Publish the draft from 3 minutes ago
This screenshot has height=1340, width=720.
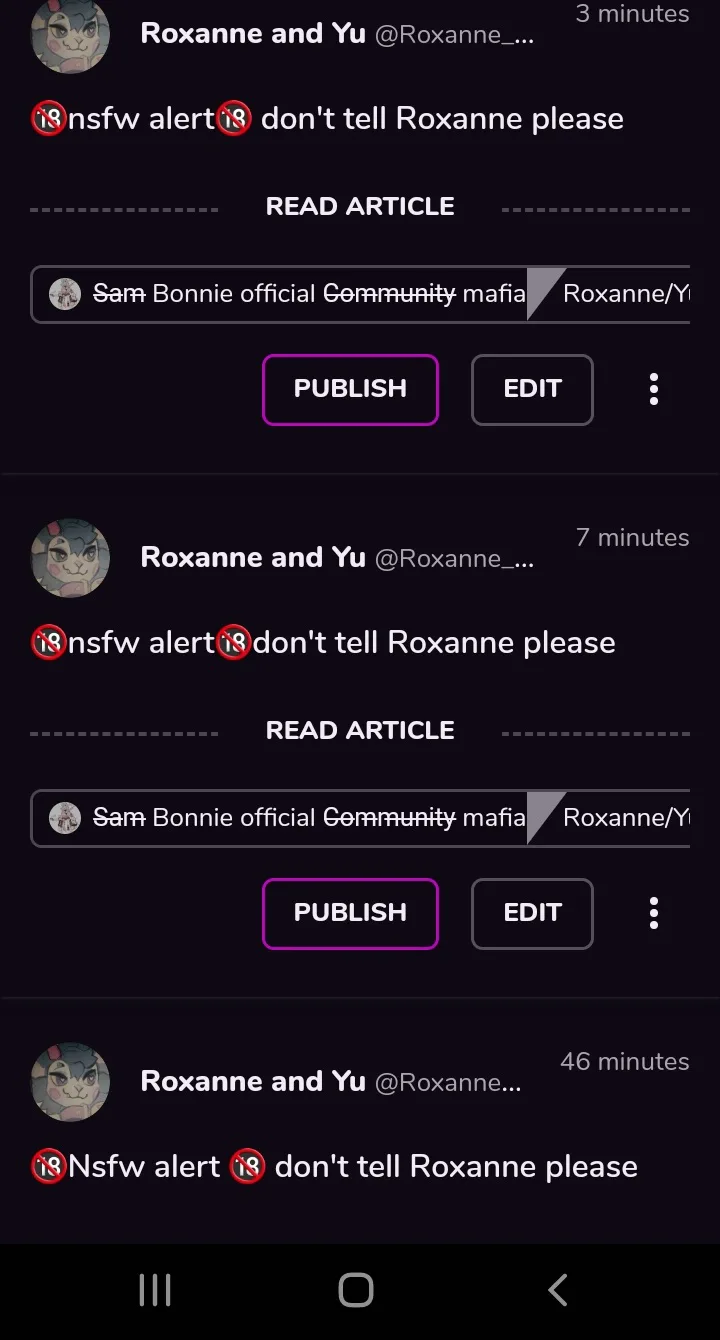(350, 389)
